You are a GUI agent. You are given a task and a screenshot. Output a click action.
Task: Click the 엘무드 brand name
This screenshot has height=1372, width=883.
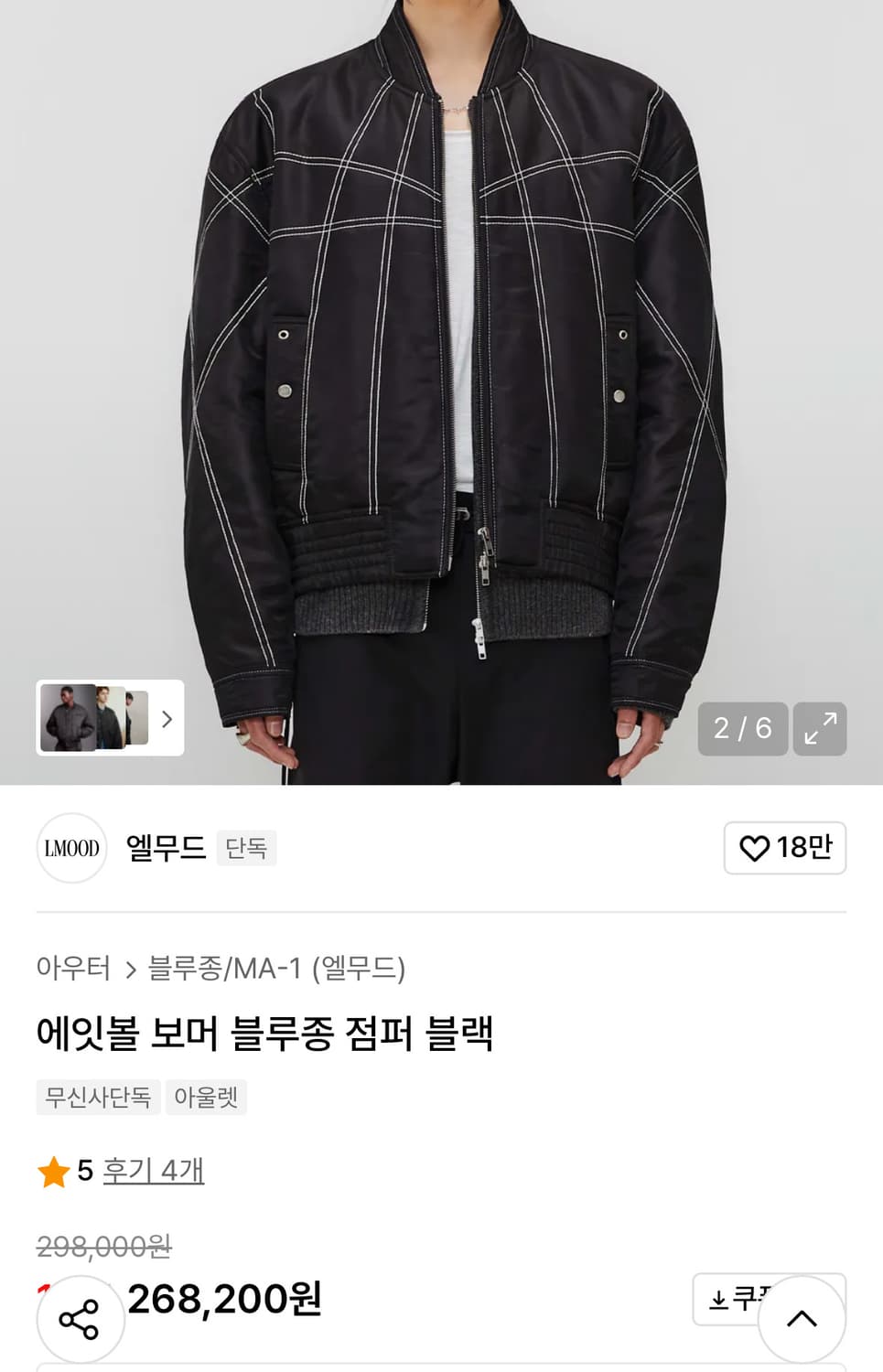165,849
